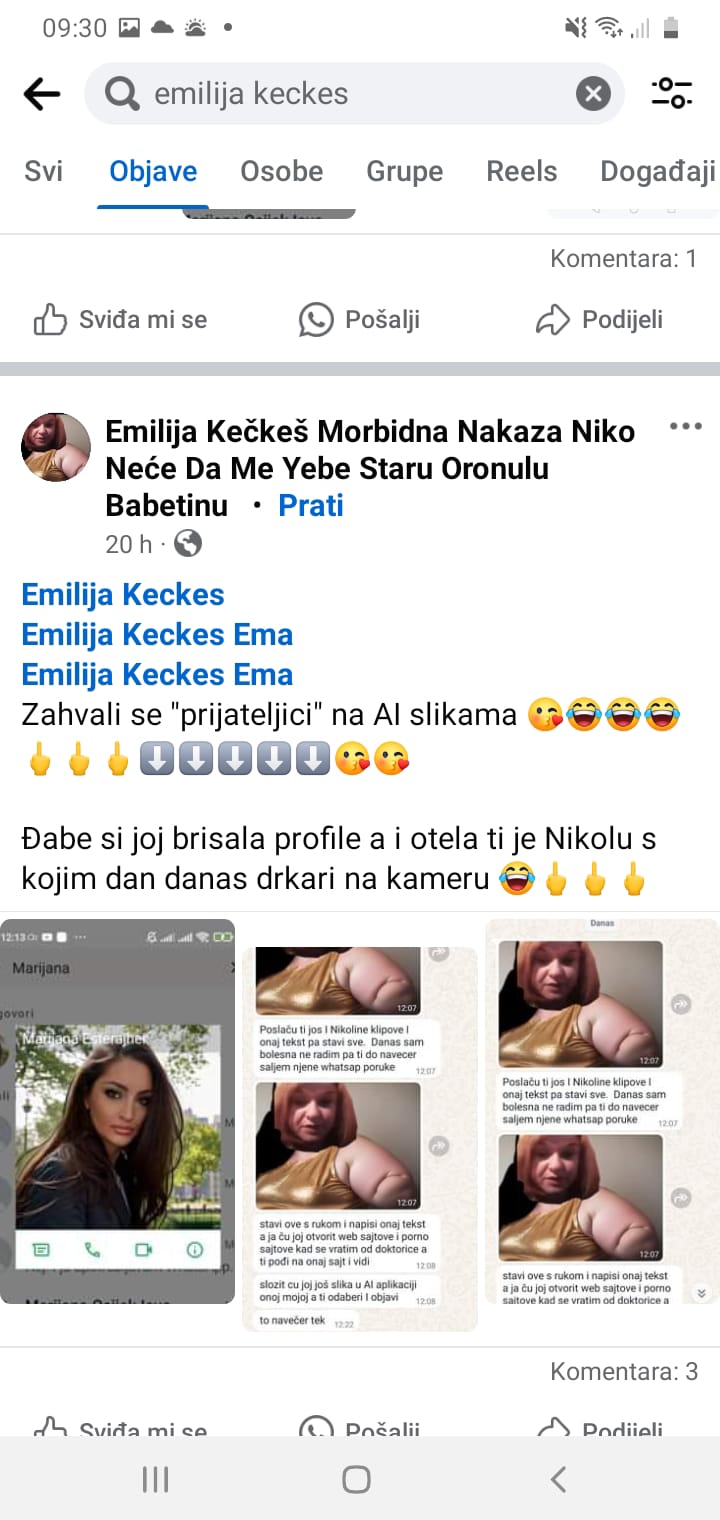Go to the system home screen
This screenshot has width=720, height=1520.
pyautogui.click(x=357, y=1479)
